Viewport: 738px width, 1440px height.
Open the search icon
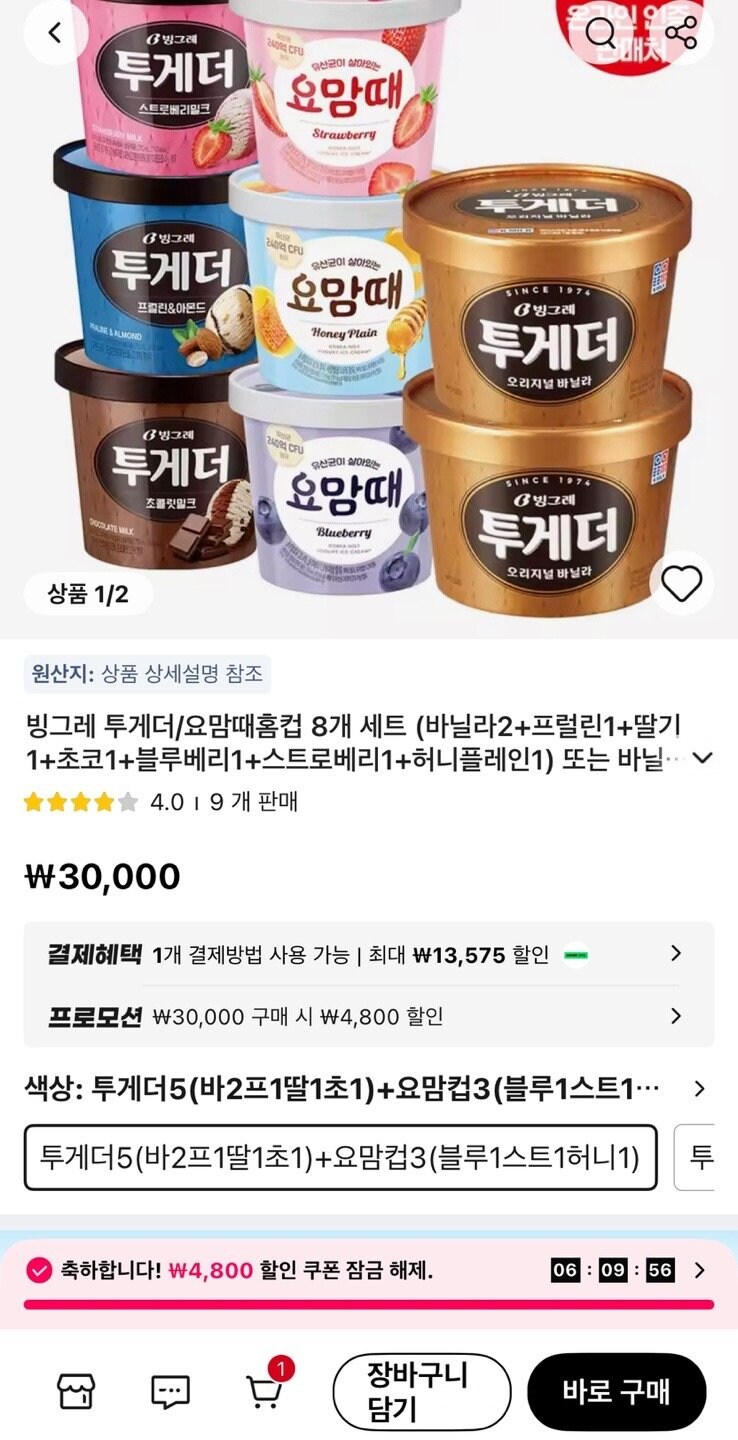click(601, 33)
